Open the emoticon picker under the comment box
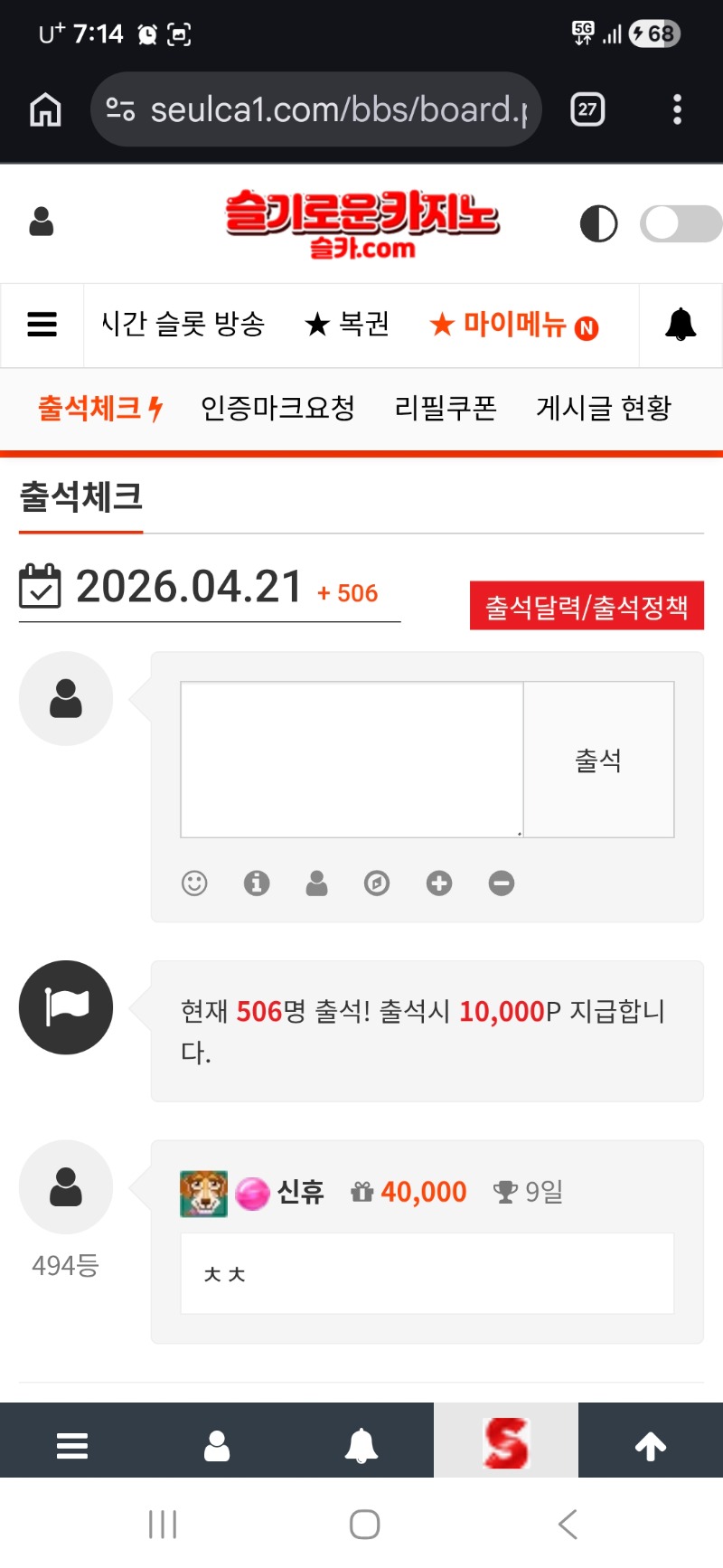Image resolution: width=723 pixels, height=1568 pixels. 194,883
